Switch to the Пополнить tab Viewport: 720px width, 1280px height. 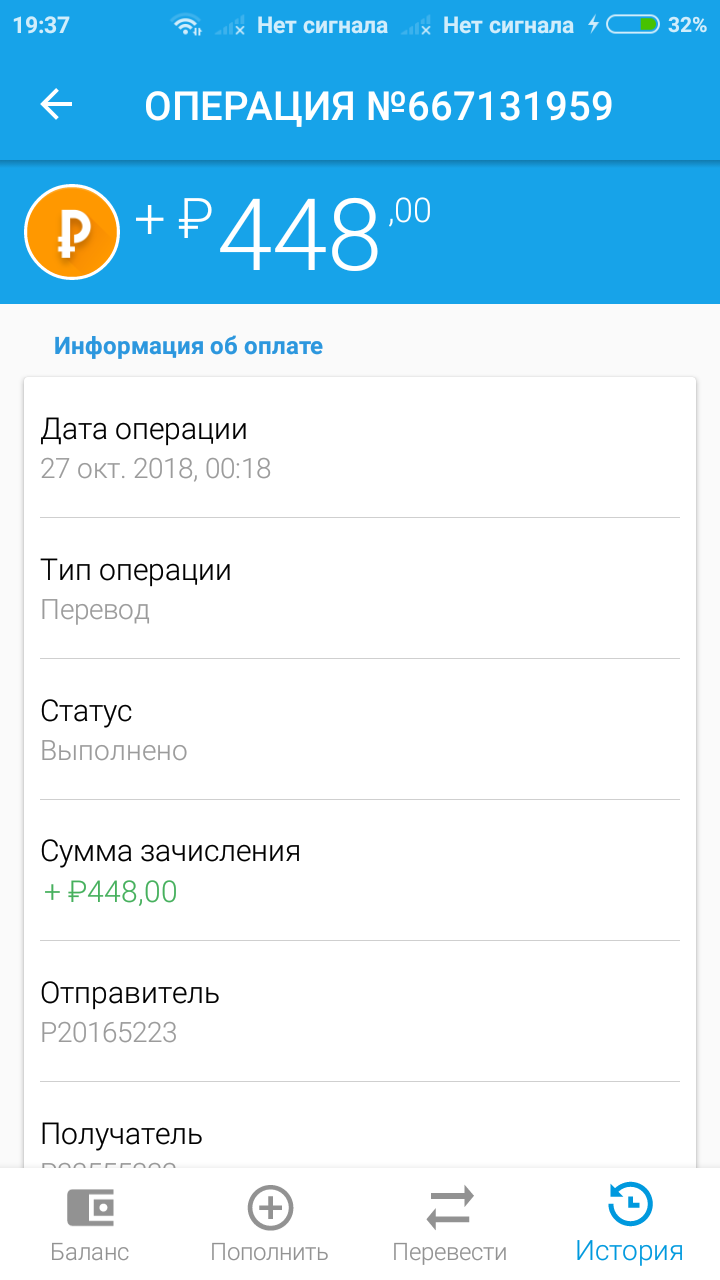pyautogui.click(x=270, y=1224)
